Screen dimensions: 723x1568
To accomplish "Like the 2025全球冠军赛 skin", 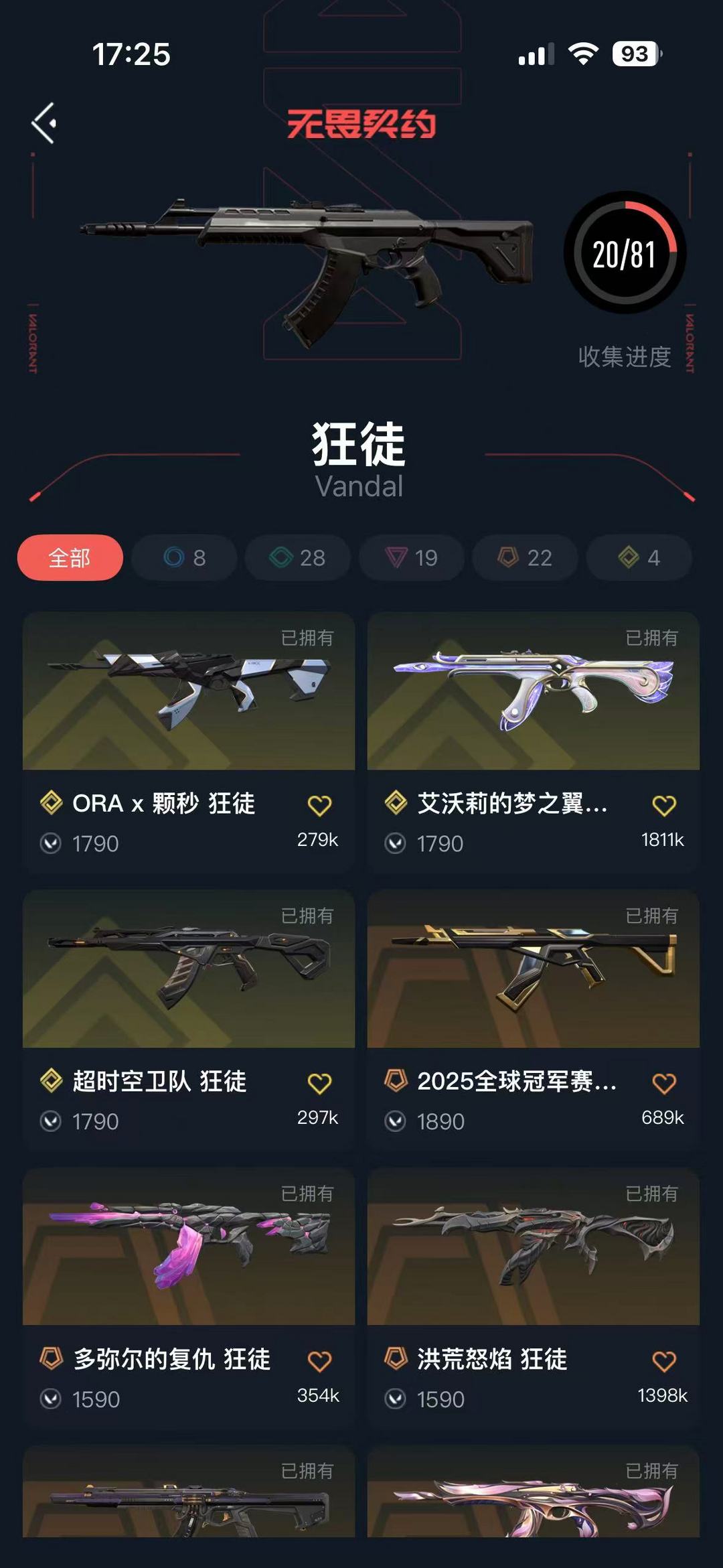I will [x=663, y=1083].
